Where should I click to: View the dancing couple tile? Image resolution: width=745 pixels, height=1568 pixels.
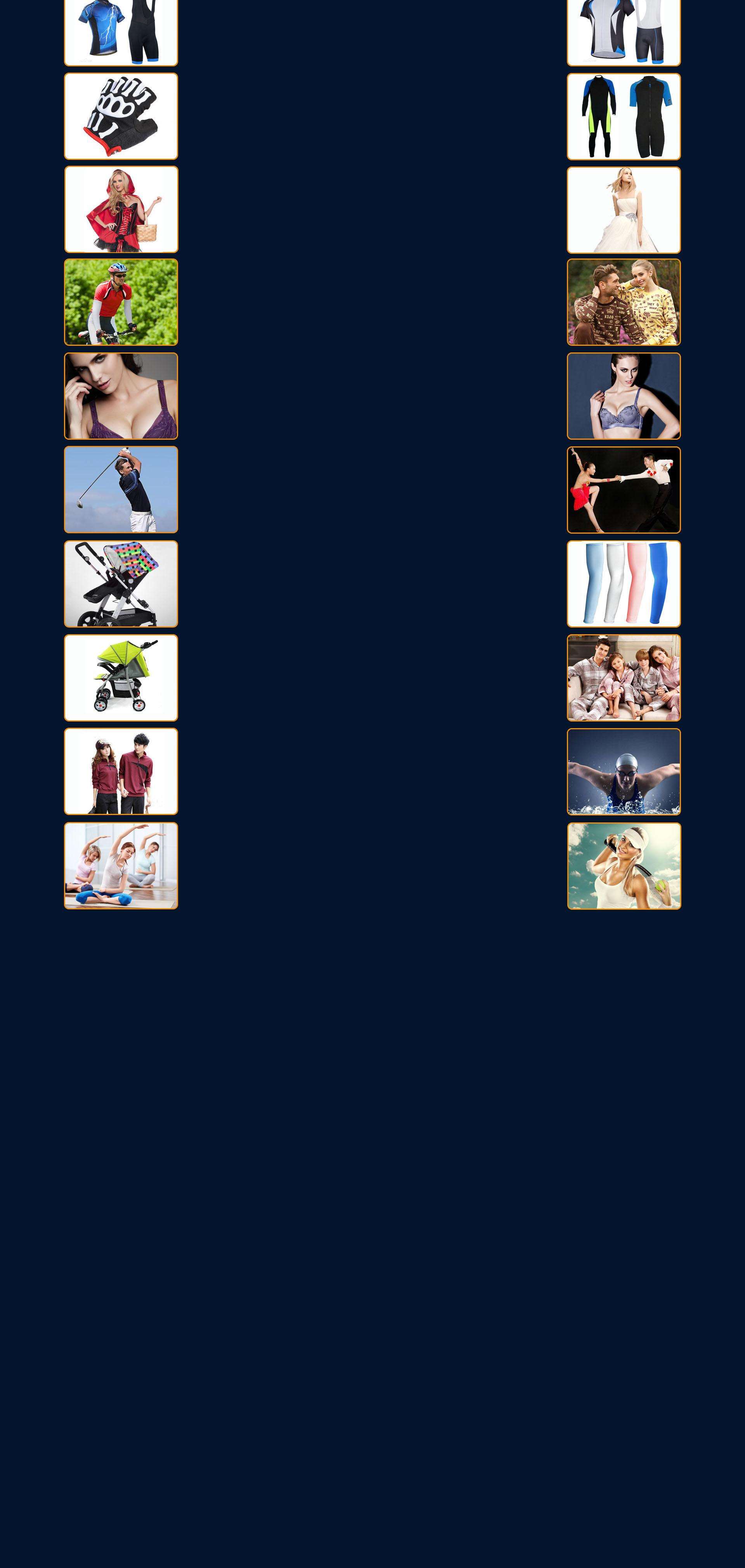pyautogui.click(x=624, y=490)
